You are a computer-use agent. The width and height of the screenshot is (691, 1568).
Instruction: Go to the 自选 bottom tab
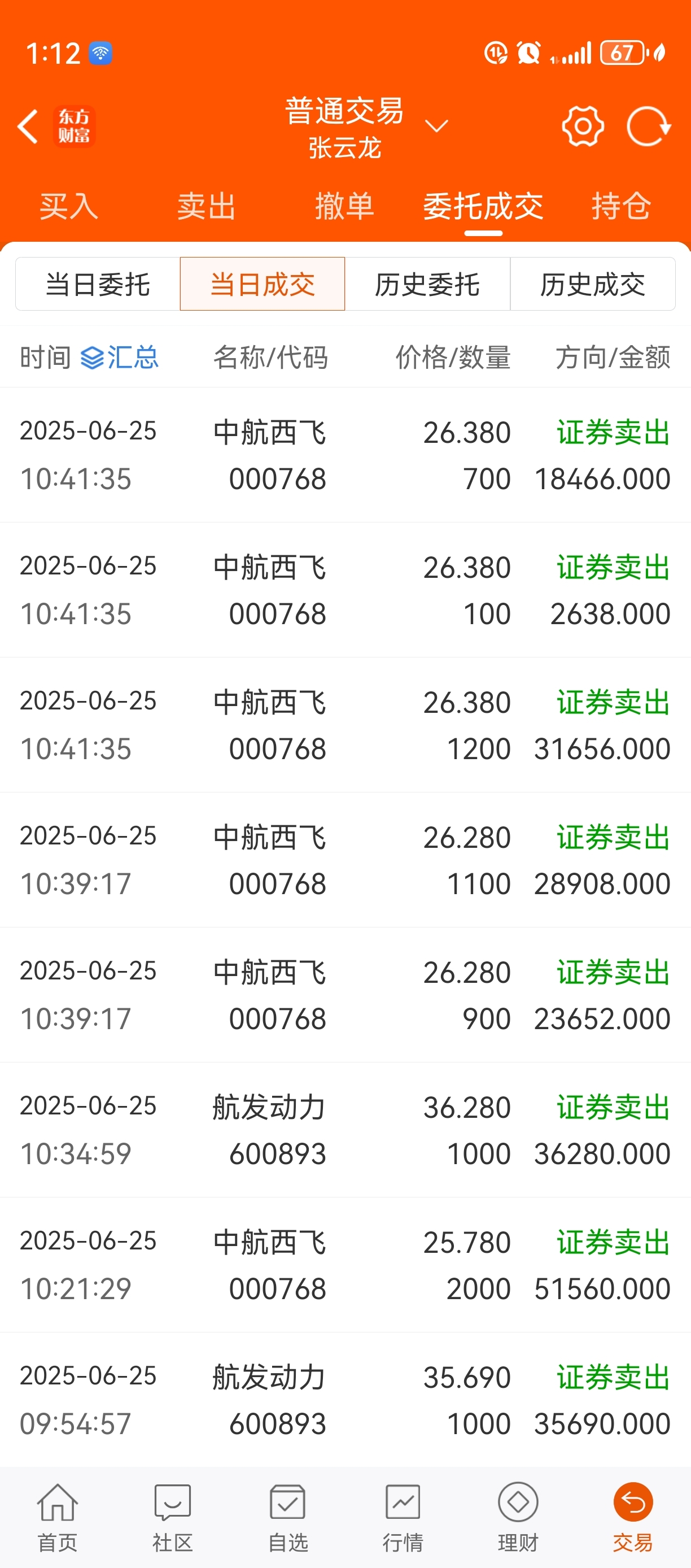coord(288,1518)
